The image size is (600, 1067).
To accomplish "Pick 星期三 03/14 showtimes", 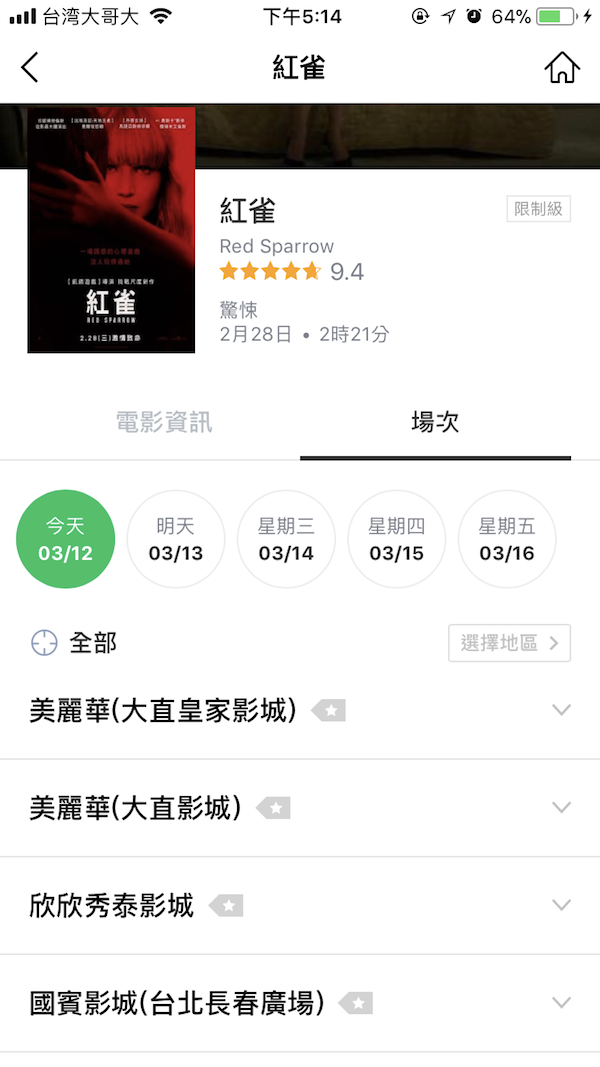I will [x=286, y=539].
